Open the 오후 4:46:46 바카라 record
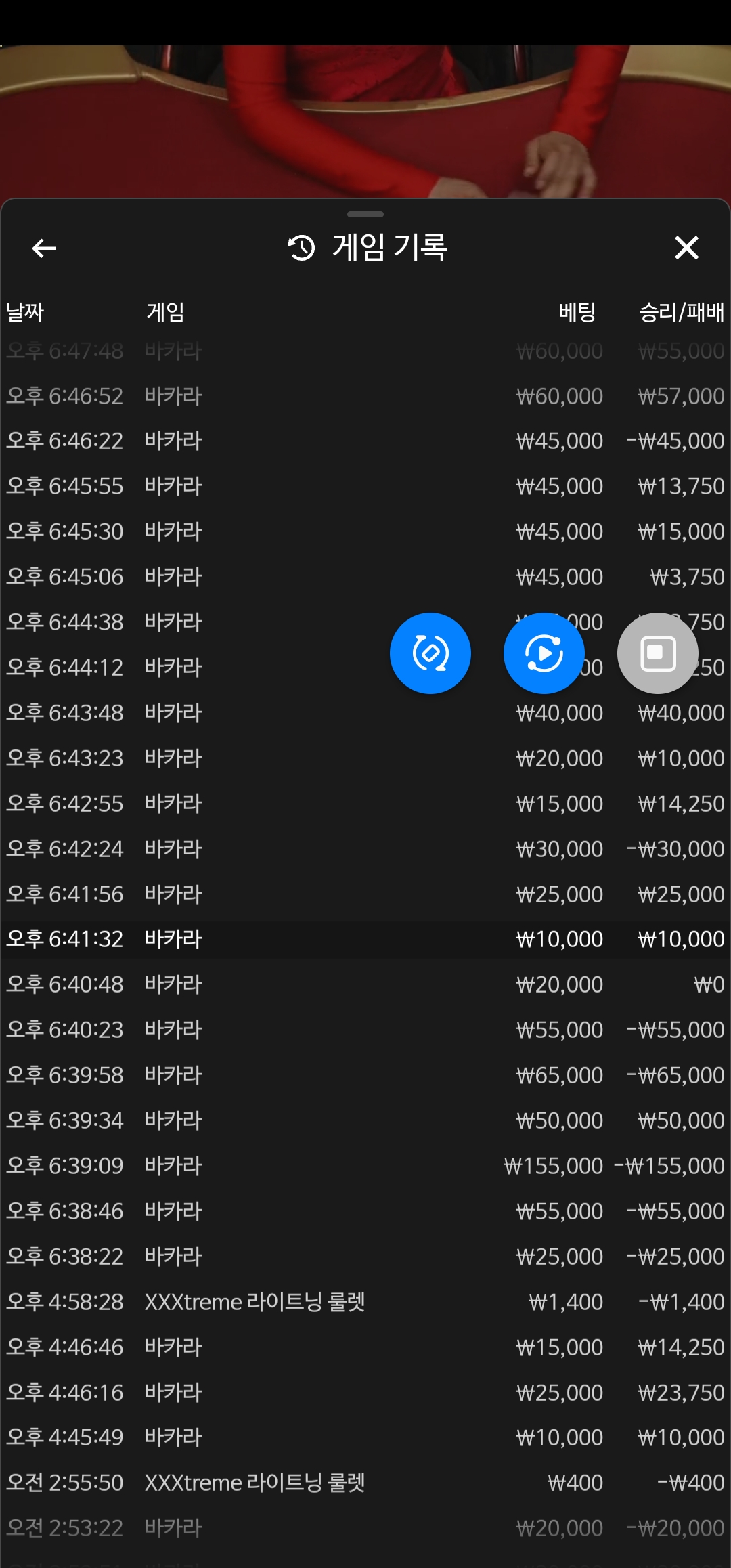The width and height of the screenshot is (731, 1568). (365, 1347)
